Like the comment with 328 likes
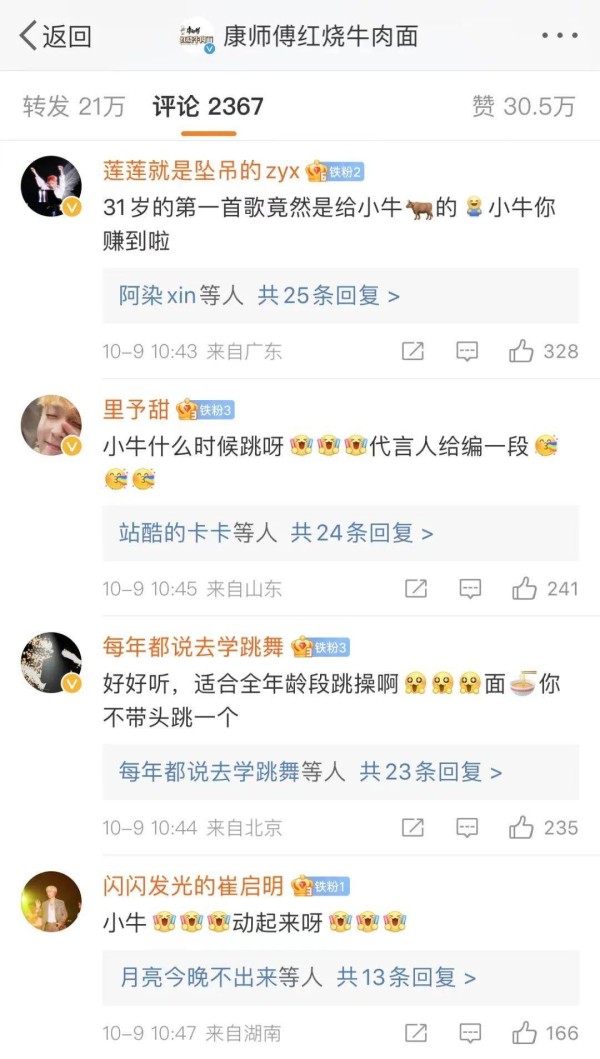This screenshot has height=1059, width=600. [543, 351]
